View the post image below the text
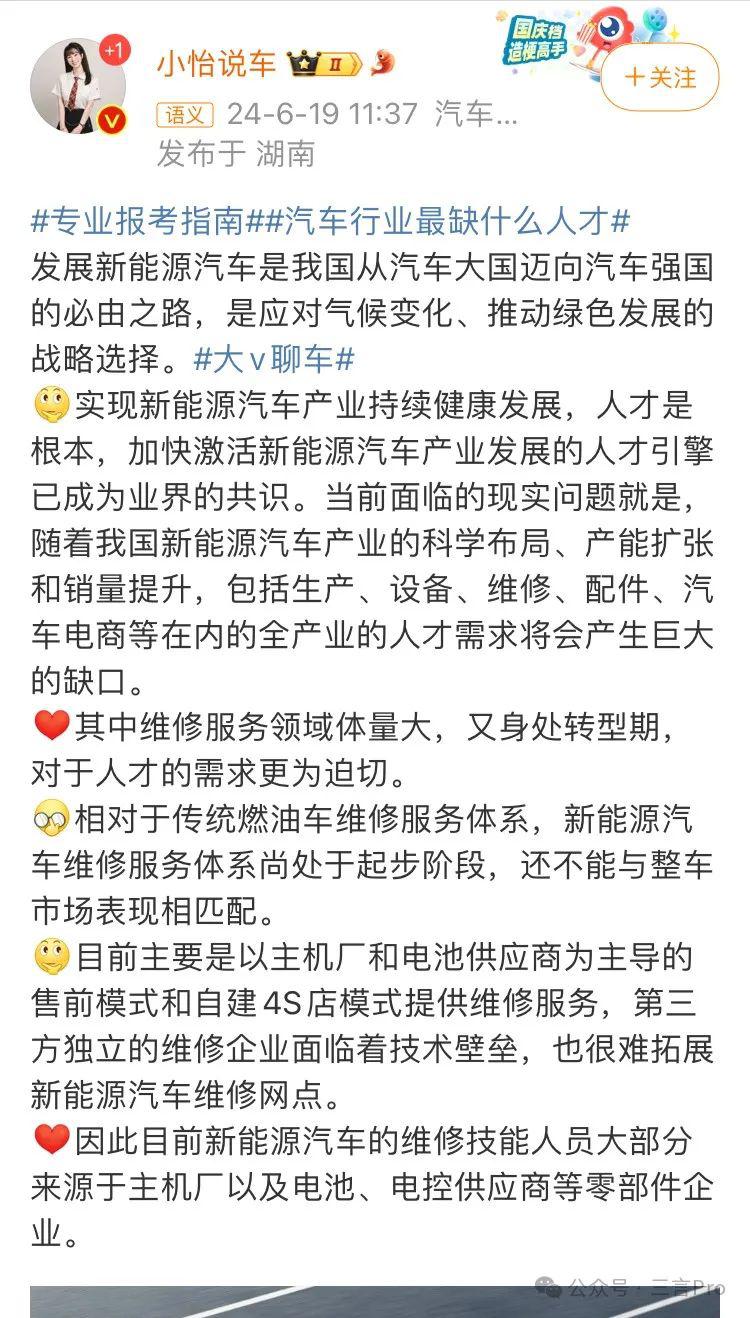Image resolution: width=750 pixels, height=1318 pixels. pyautogui.click(x=375, y=1301)
